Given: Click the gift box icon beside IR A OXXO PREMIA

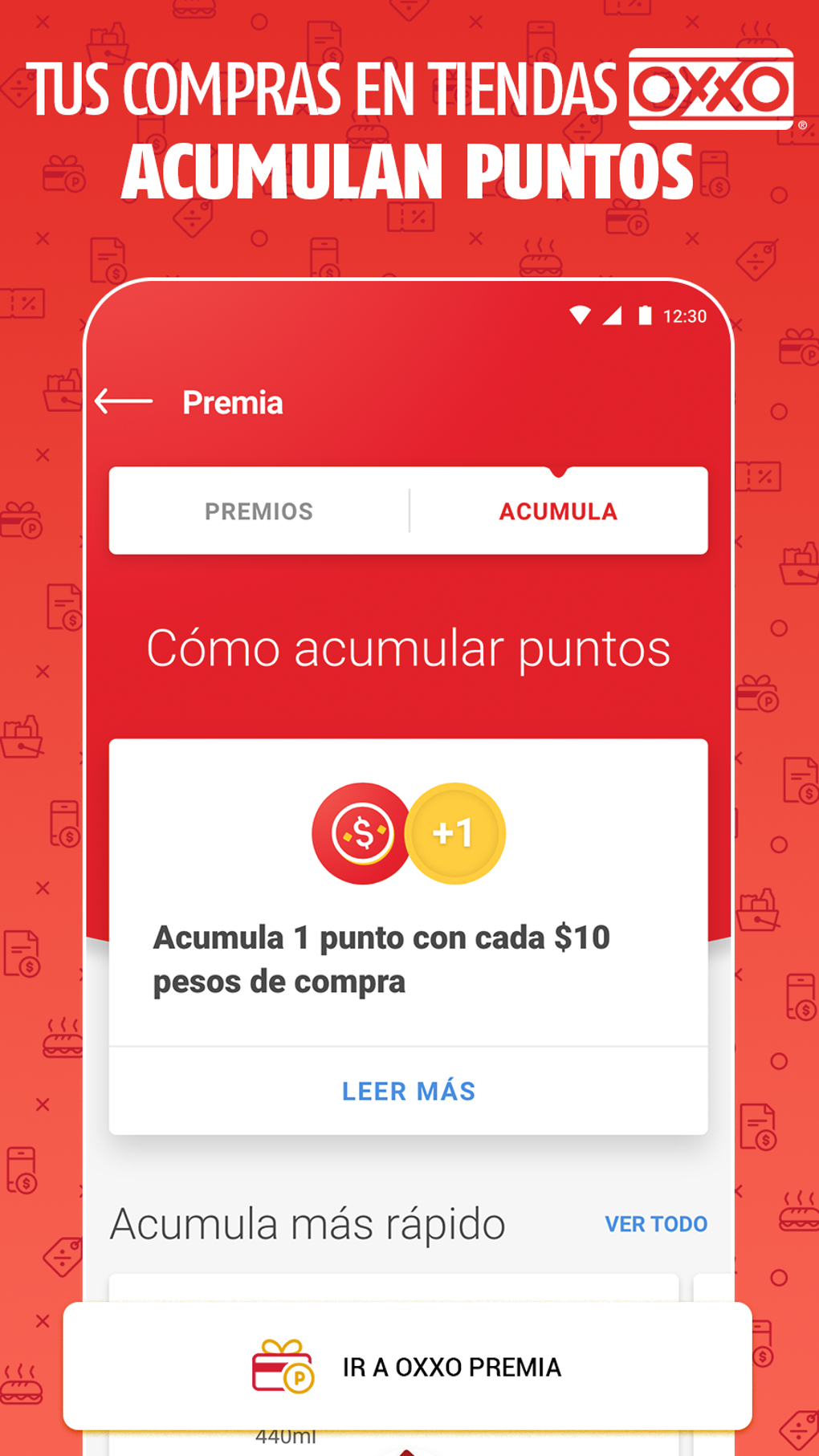Looking at the screenshot, I should (280, 1368).
